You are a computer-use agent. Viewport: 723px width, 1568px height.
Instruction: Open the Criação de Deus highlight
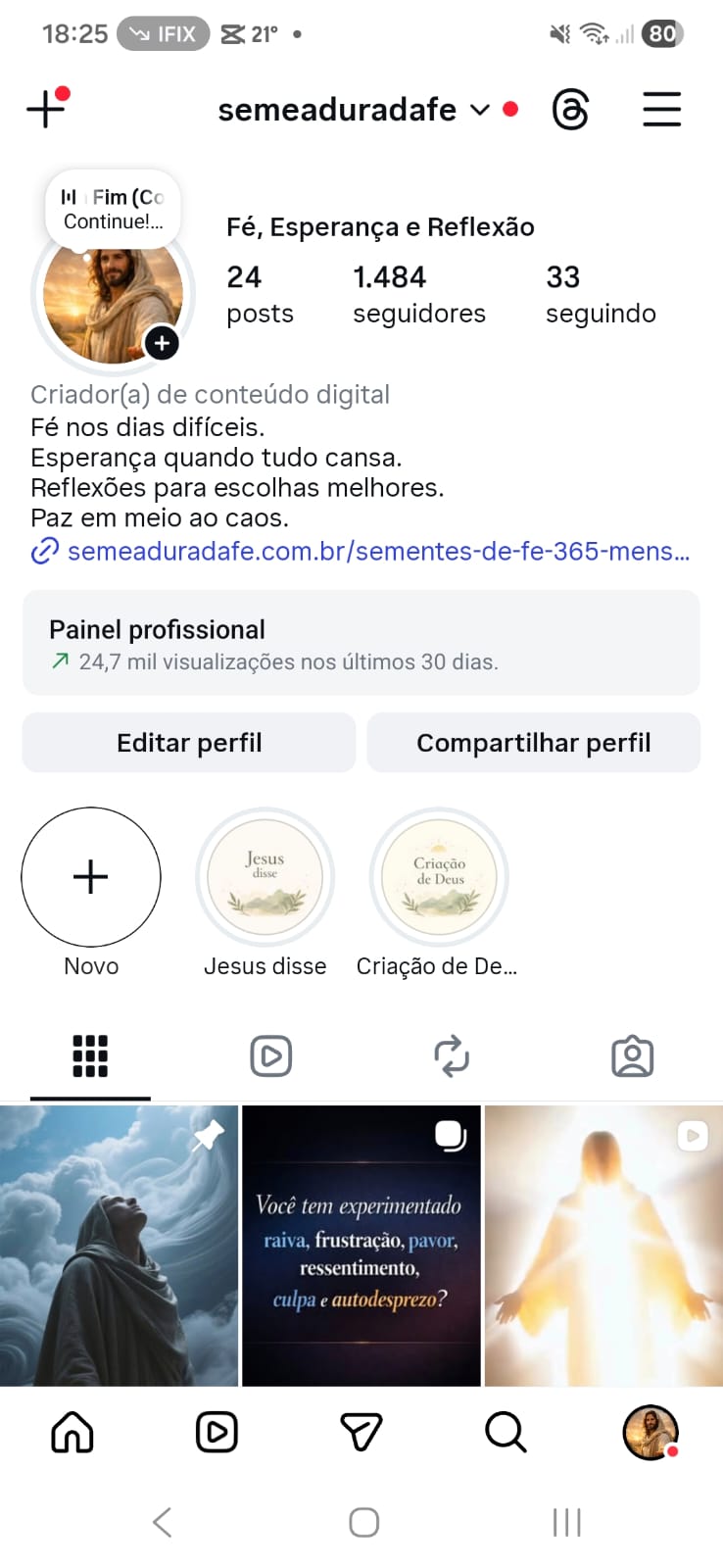438,877
